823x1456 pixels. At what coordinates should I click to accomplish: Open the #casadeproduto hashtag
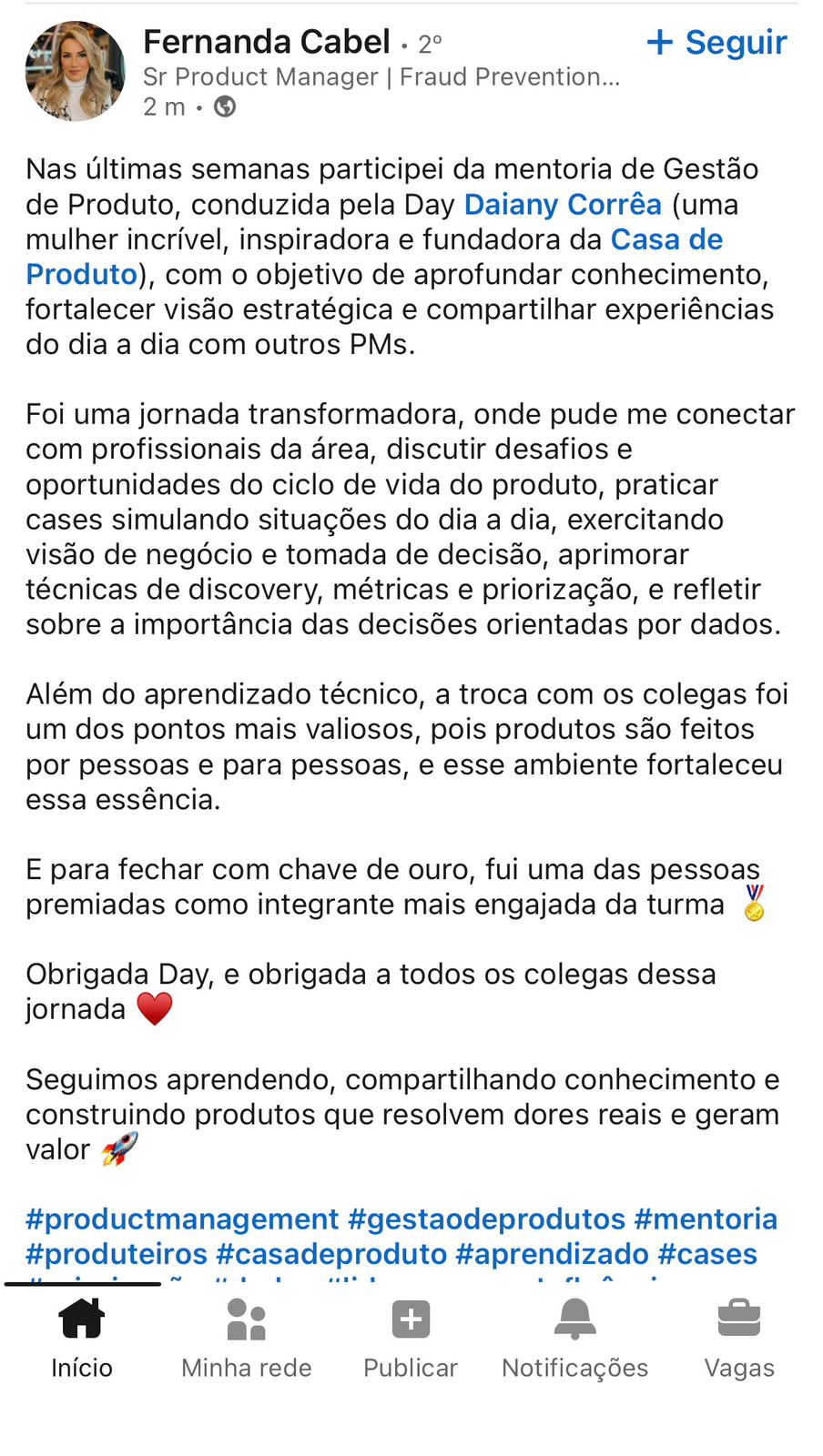[331, 1254]
